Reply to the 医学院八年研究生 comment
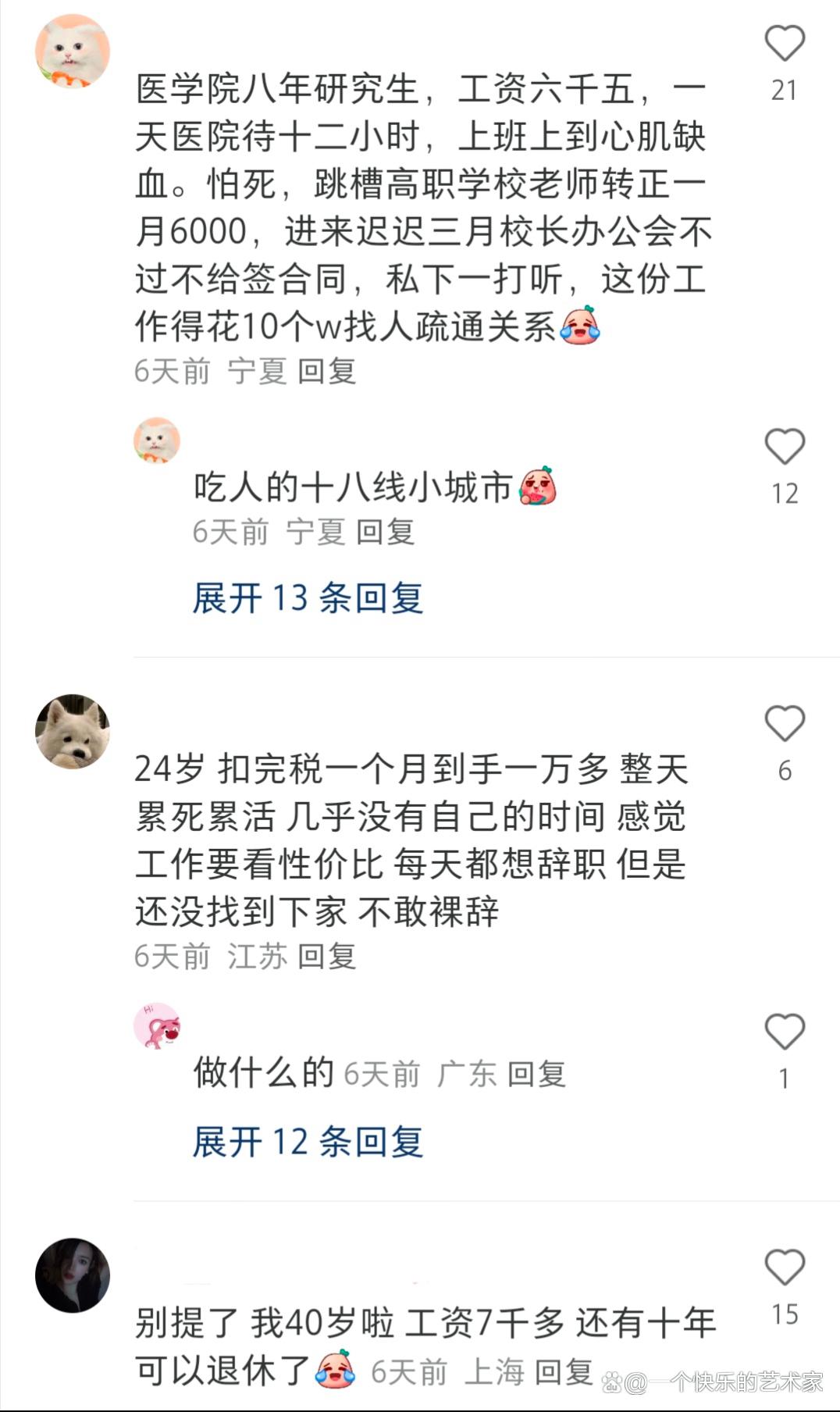 click(x=327, y=372)
